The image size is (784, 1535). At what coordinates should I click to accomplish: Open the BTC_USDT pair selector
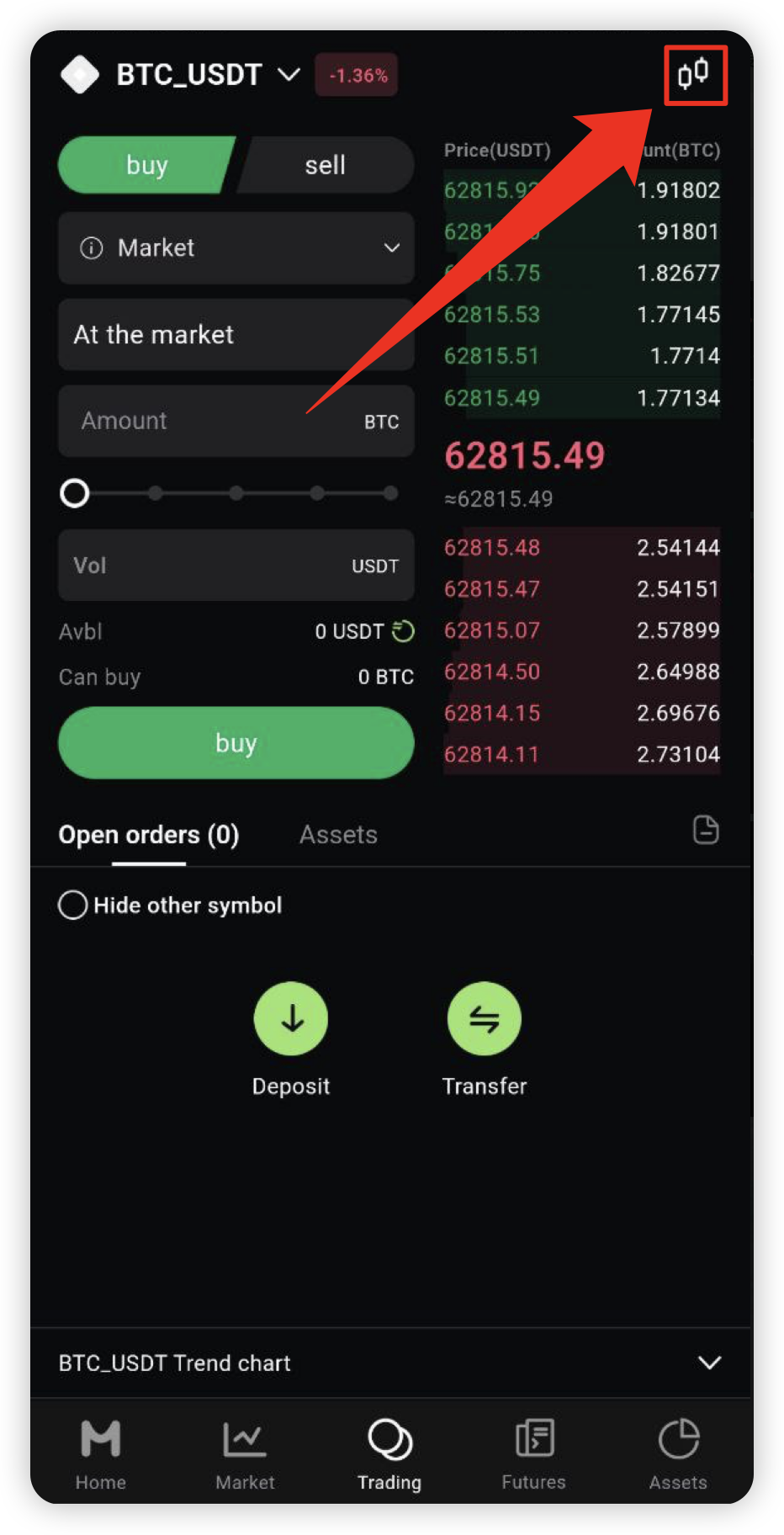pos(208,75)
